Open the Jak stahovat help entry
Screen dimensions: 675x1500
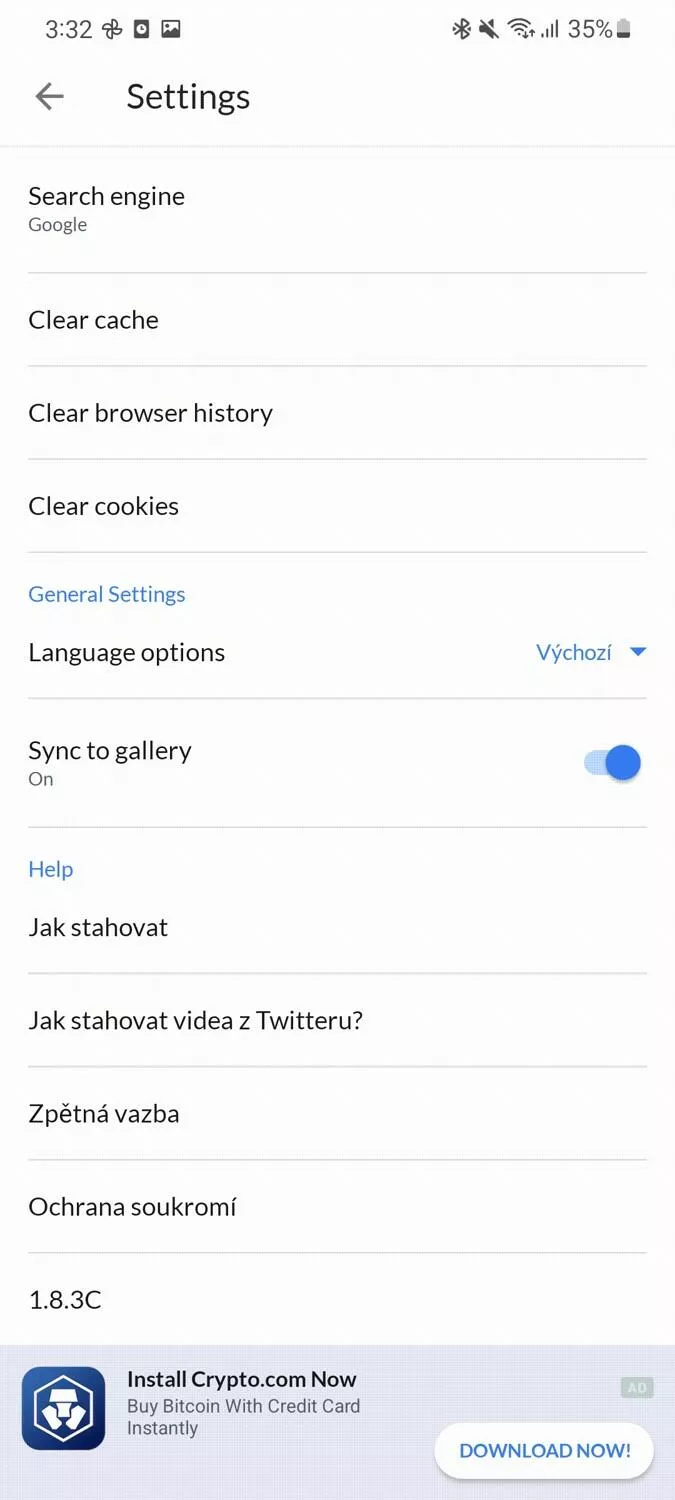(337, 927)
